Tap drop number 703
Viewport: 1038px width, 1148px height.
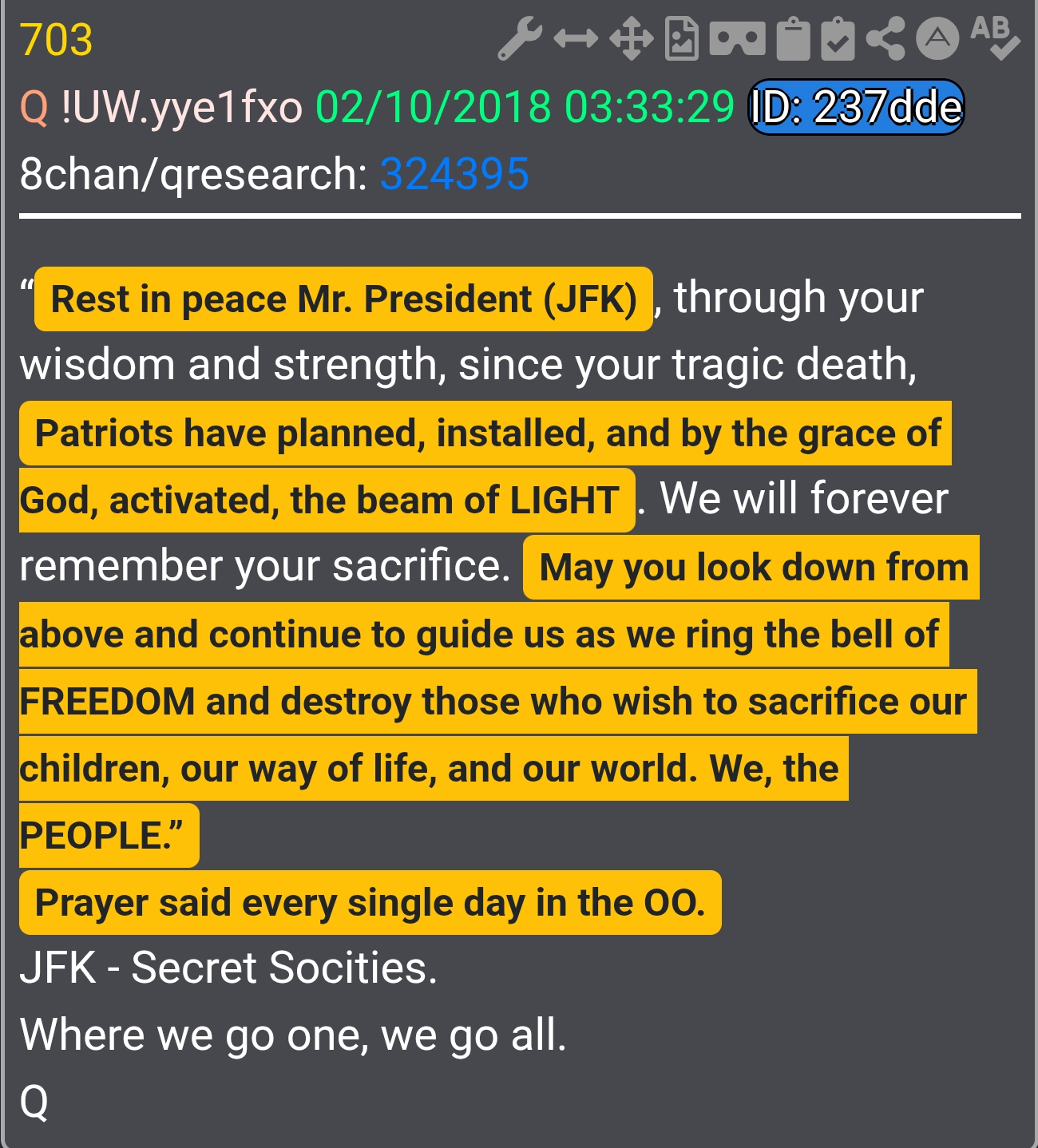click(56, 40)
